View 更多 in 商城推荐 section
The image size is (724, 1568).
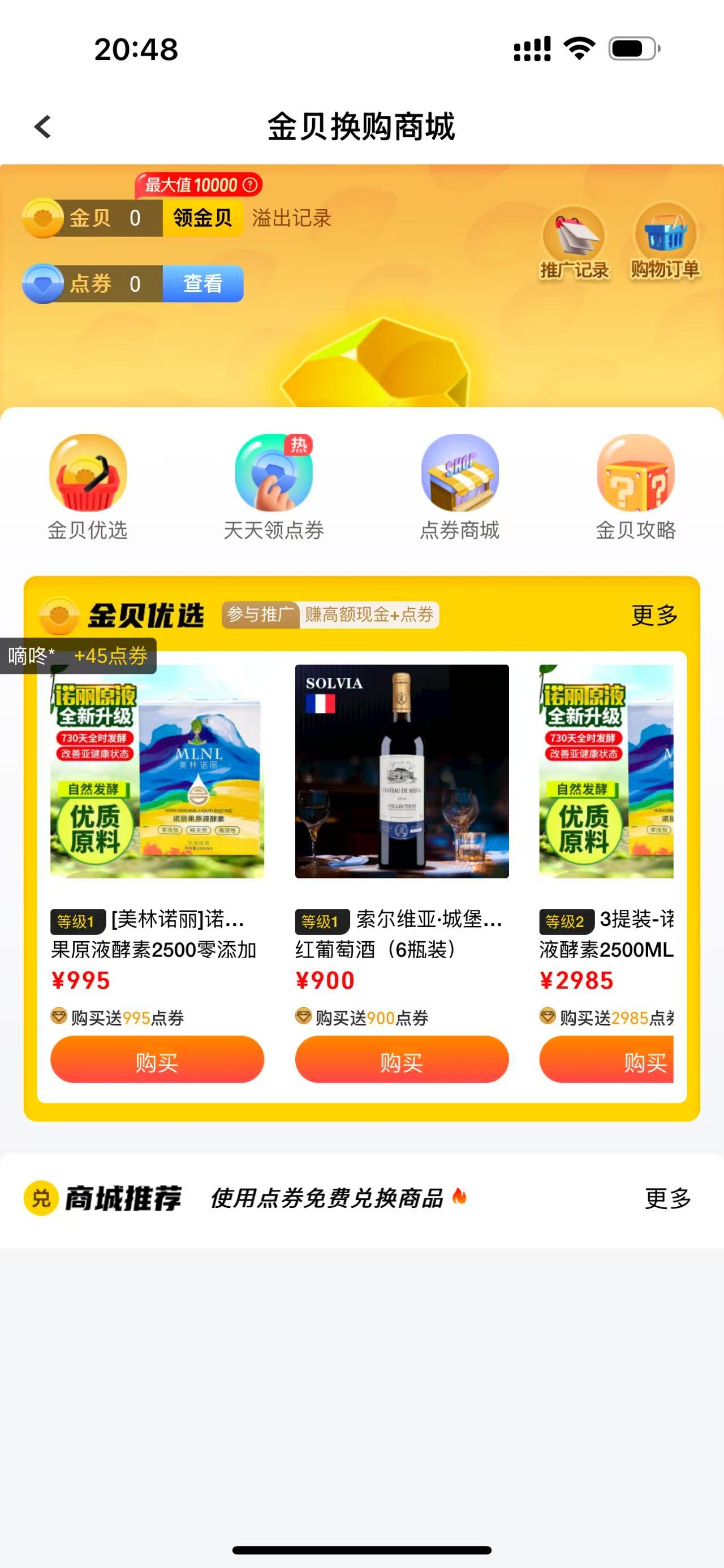click(667, 1198)
